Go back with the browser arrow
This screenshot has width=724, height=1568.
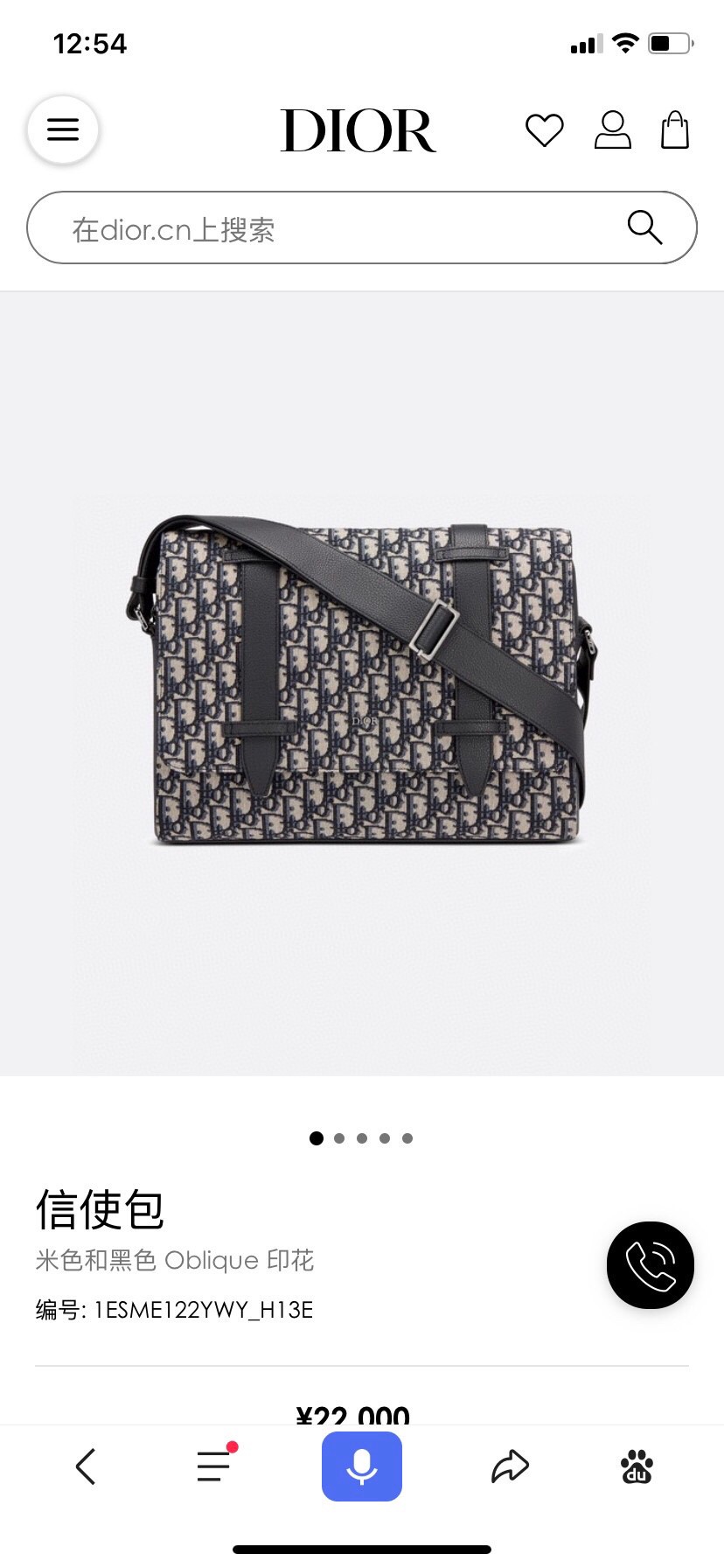click(x=86, y=1466)
